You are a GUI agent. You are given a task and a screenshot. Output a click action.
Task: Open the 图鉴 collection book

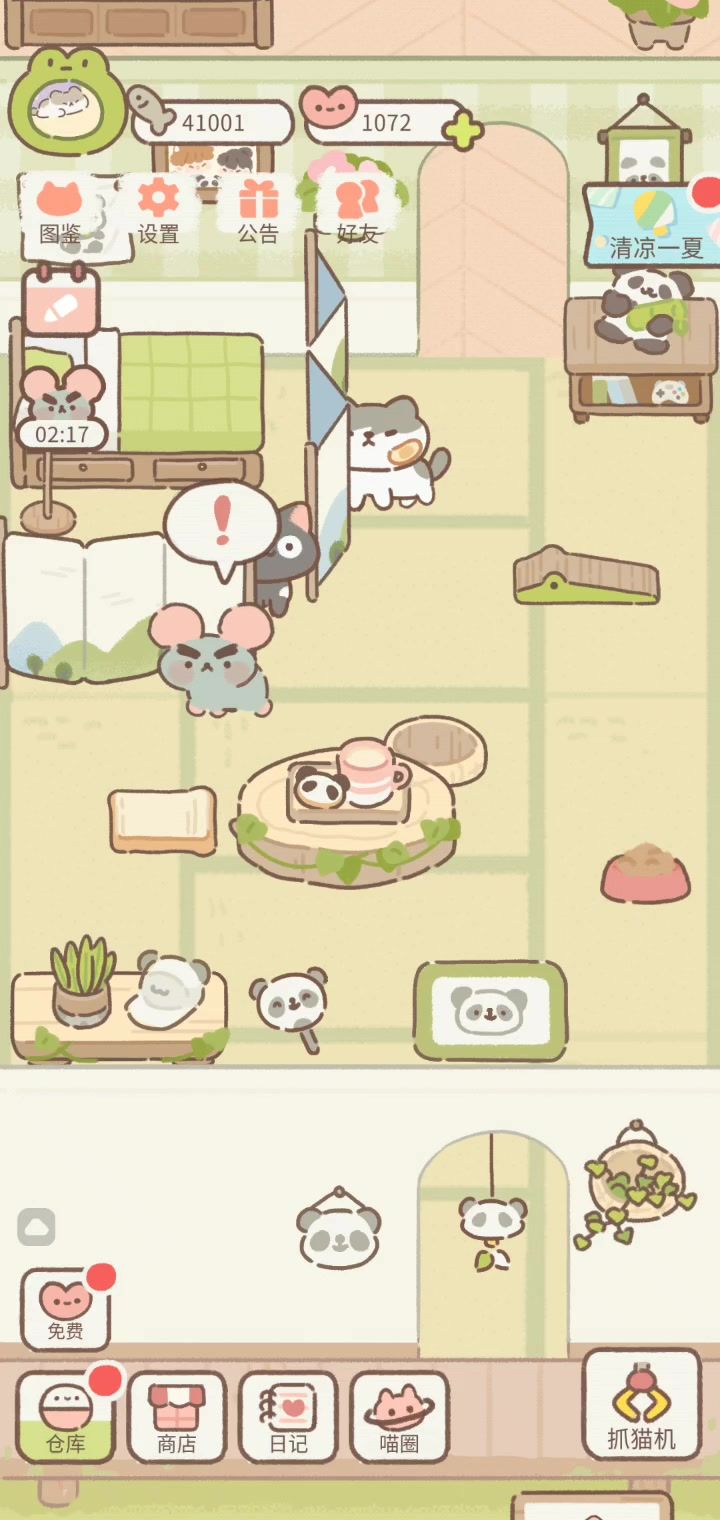tap(60, 213)
